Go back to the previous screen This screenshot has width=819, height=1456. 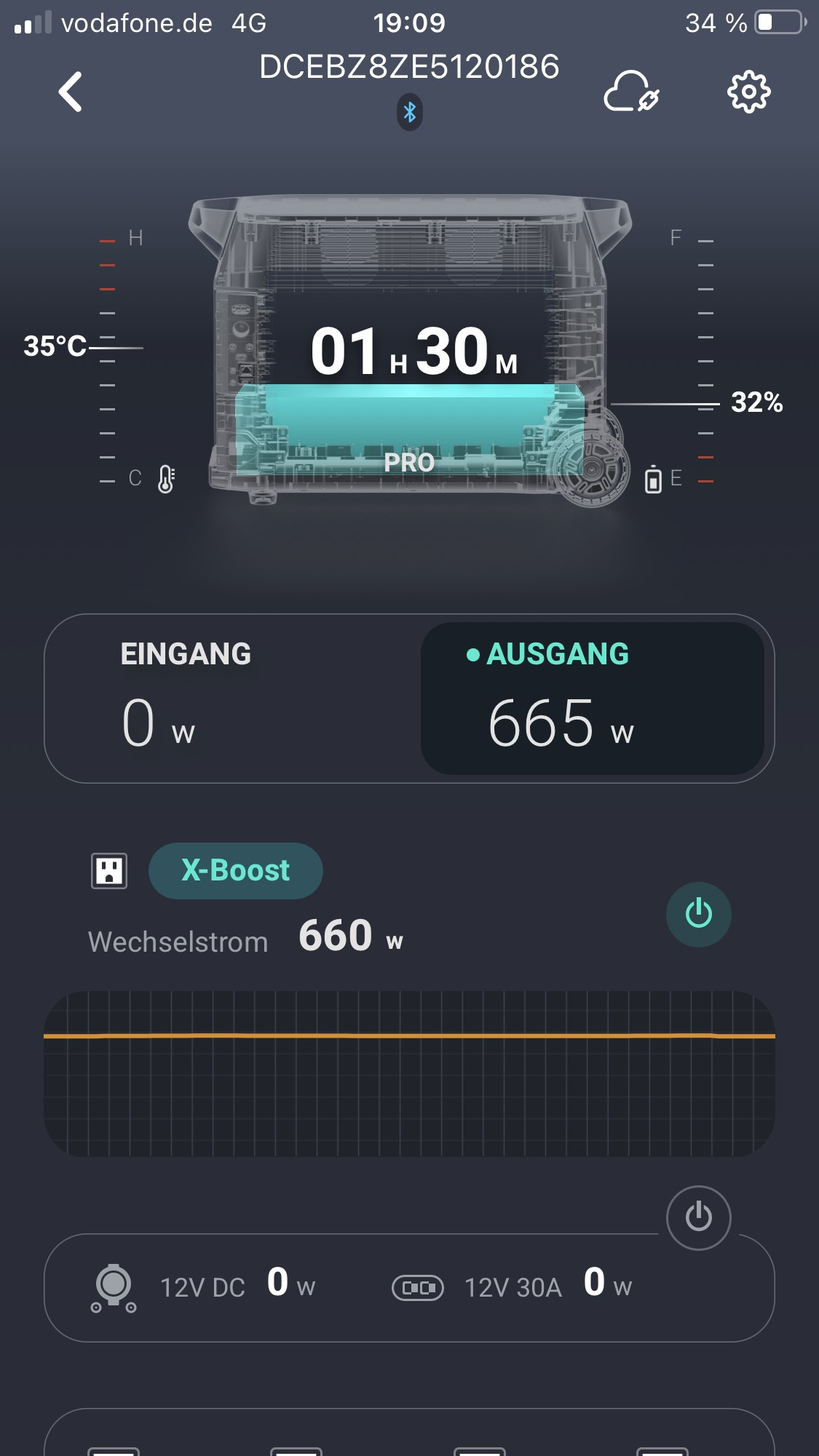point(71,92)
